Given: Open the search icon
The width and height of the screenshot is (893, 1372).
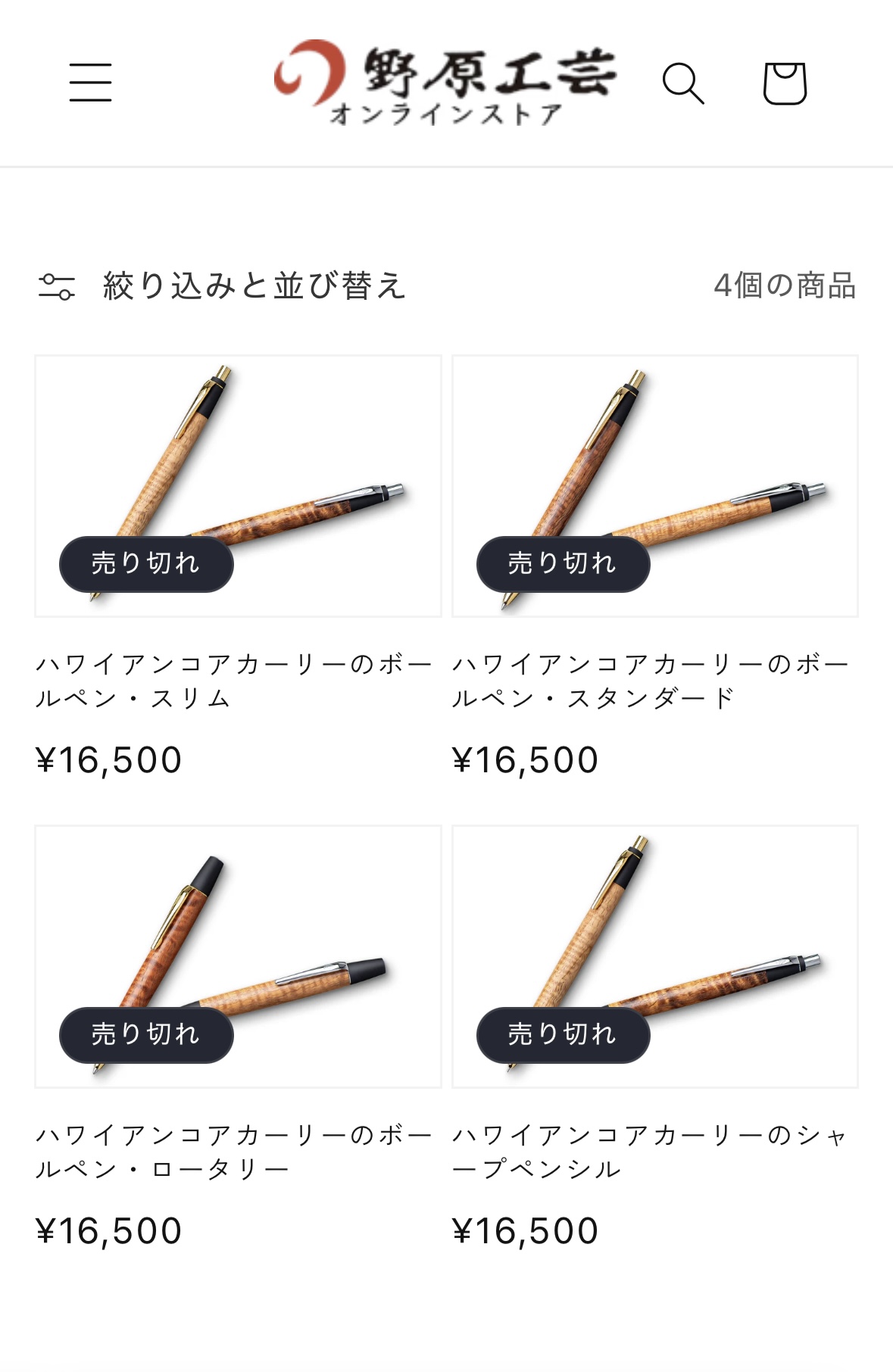Looking at the screenshot, I should [682, 83].
